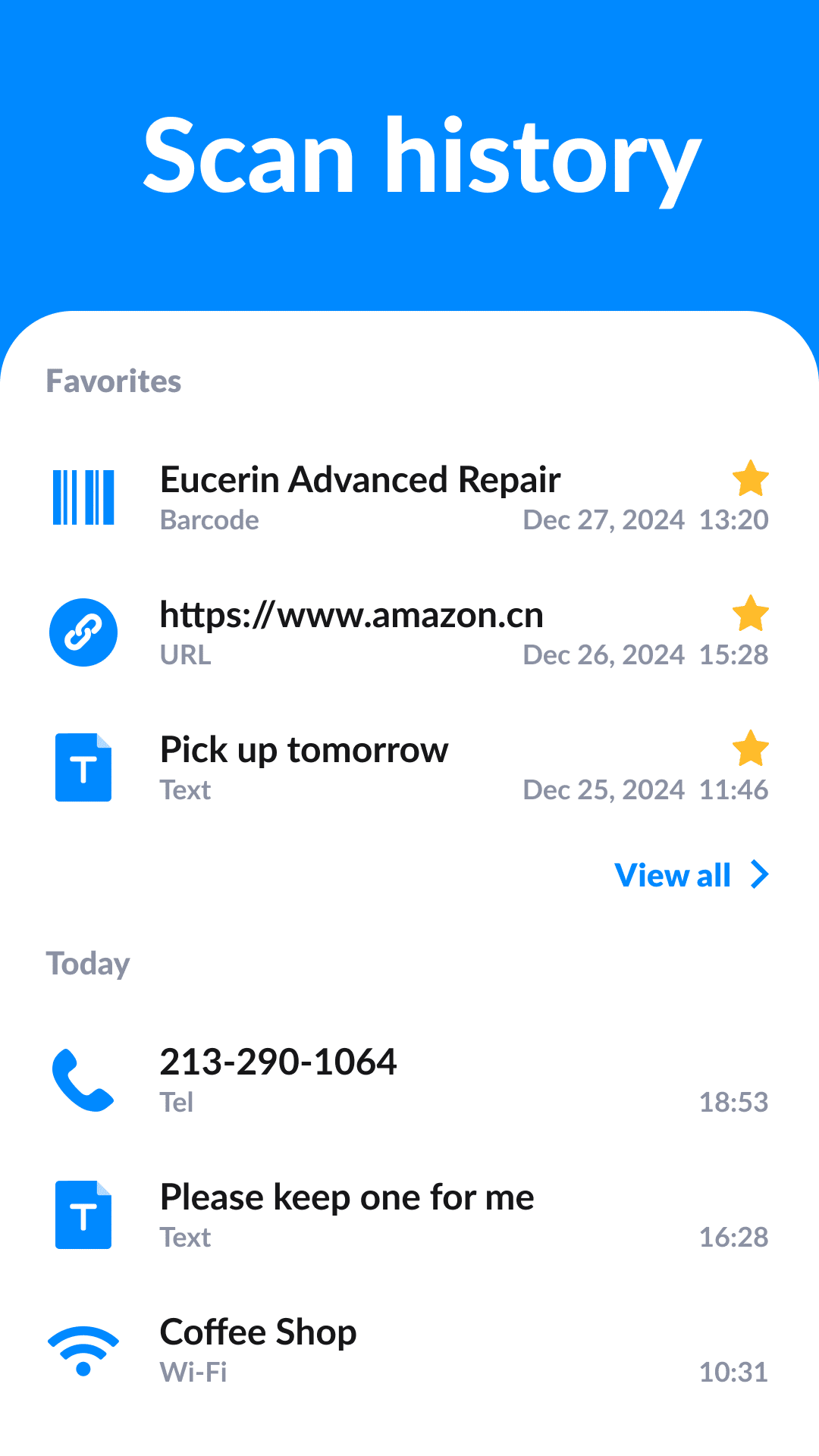Open the https://www.amazon.cn URL entry
Screen dimensions: 819x1456
(x=352, y=615)
